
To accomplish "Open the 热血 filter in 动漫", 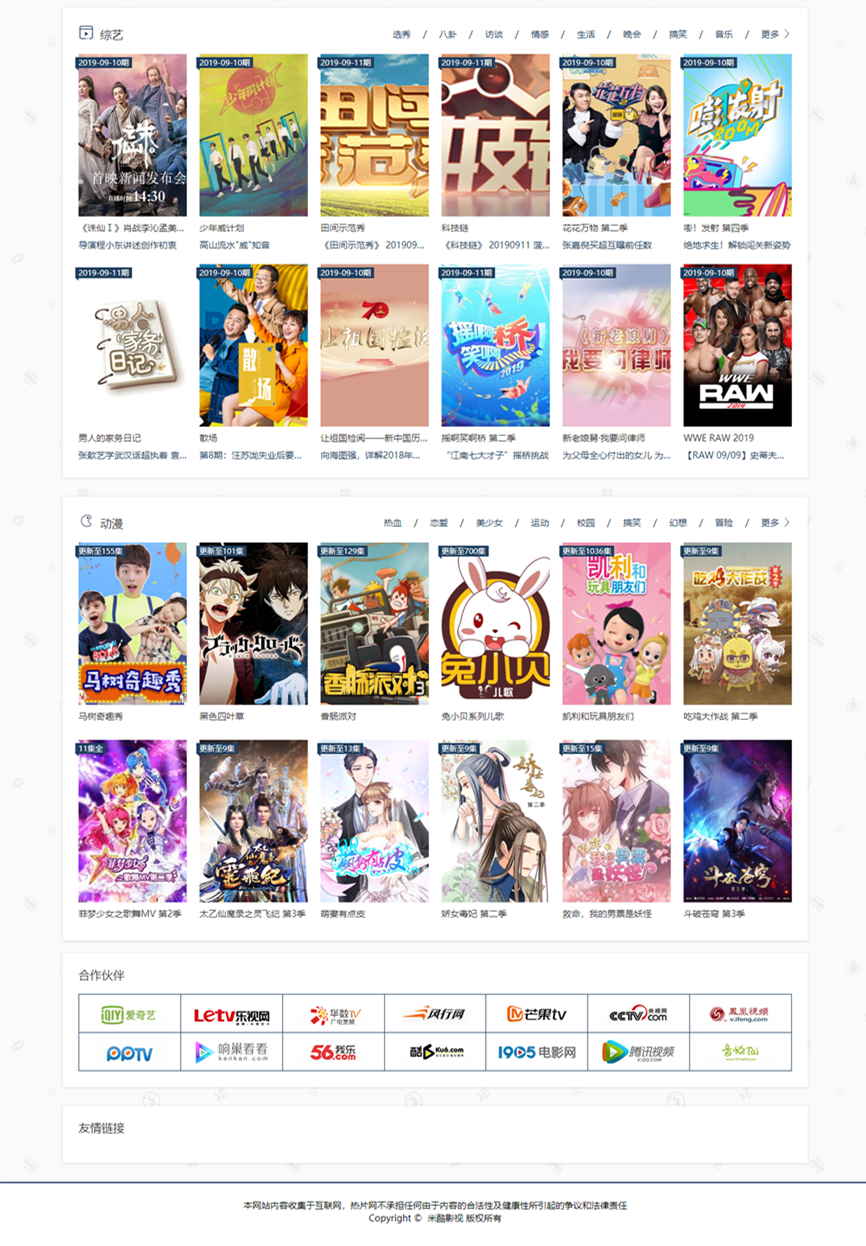I will point(392,523).
